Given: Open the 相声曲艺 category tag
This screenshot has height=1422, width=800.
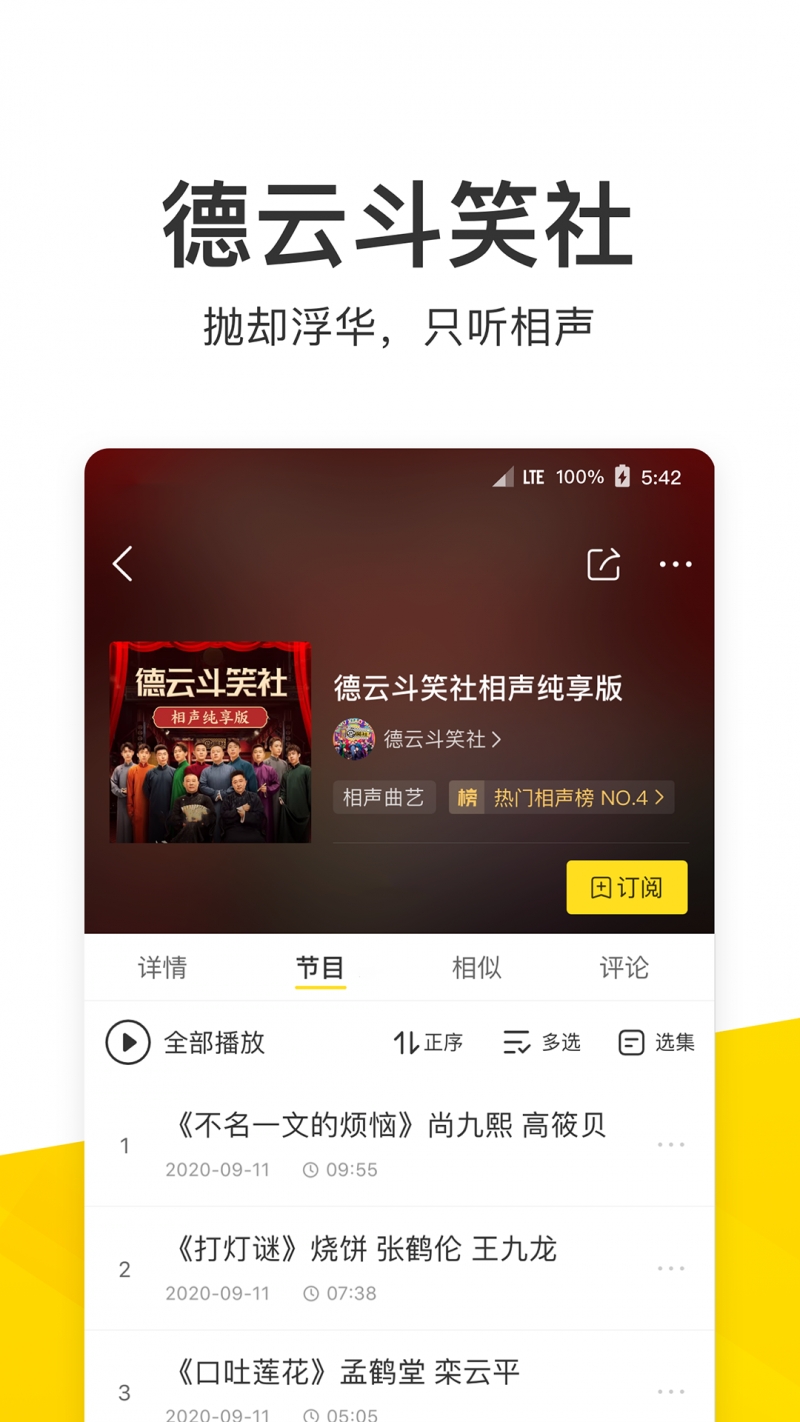Looking at the screenshot, I should click(384, 797).
